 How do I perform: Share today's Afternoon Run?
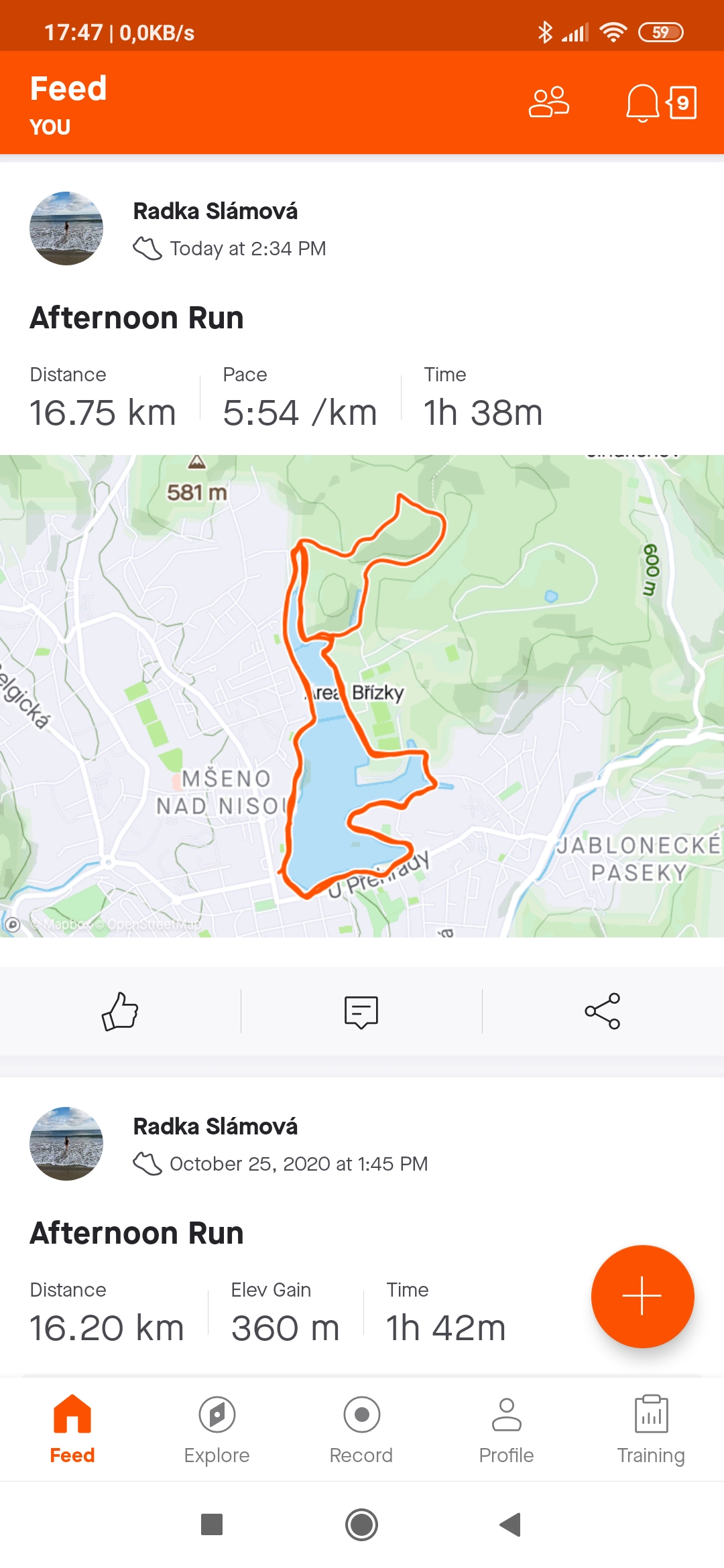(603, 1011)
